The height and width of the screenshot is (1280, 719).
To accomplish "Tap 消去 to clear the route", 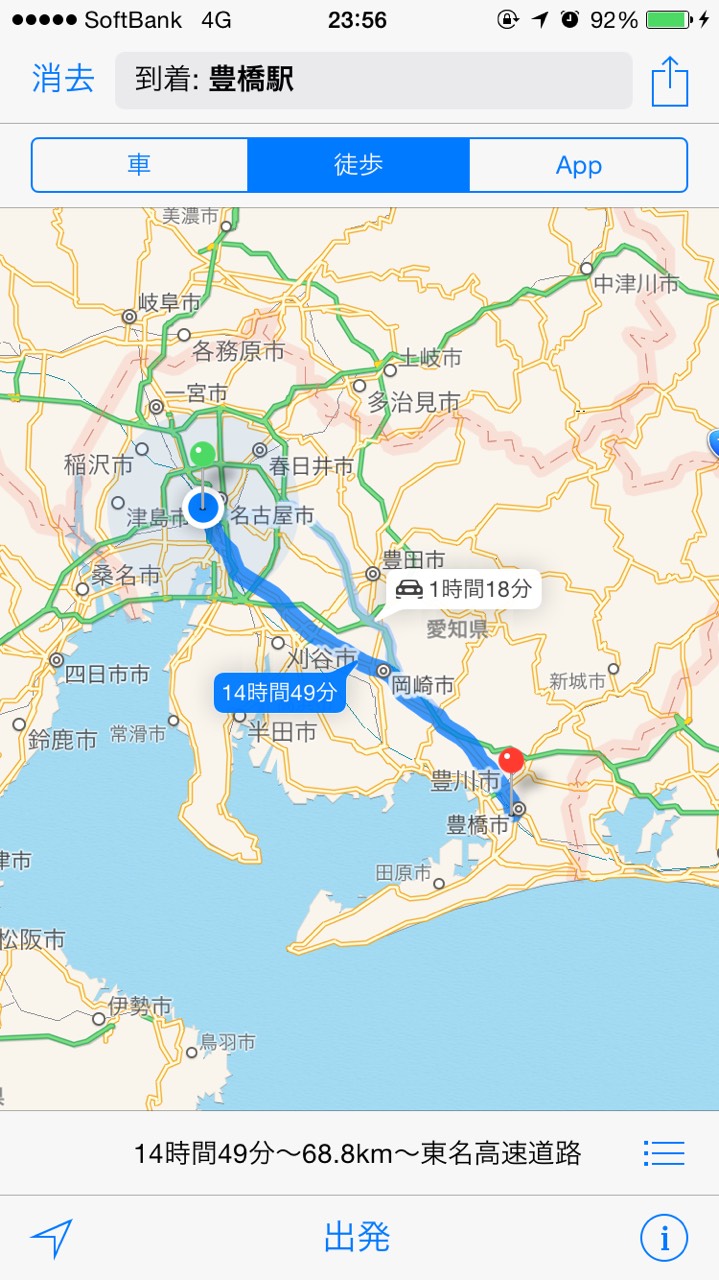I will click(63, 80).
